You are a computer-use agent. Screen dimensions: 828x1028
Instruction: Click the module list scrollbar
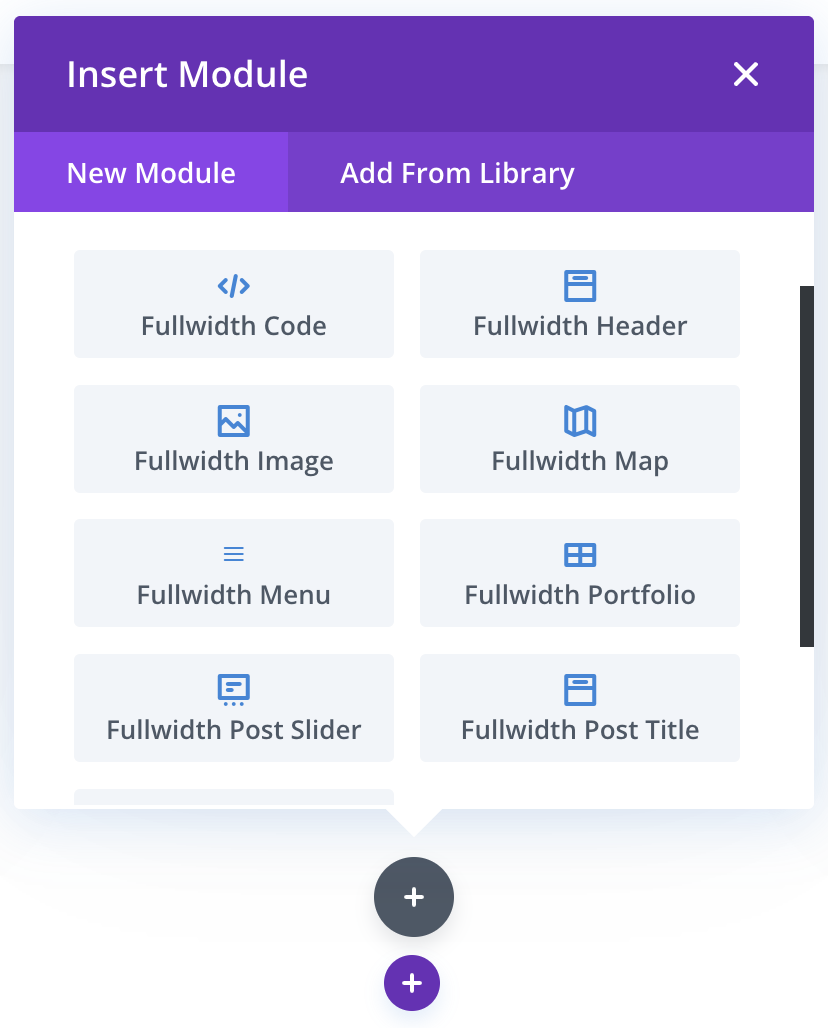coord(808,463)
